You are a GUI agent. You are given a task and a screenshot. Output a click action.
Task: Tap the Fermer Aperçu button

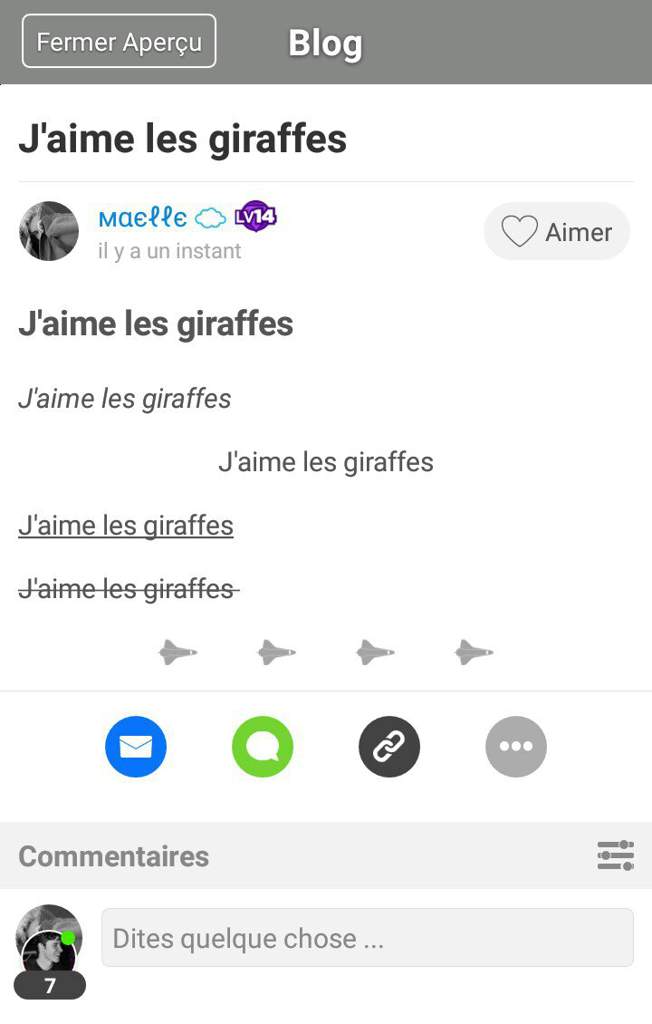coord(119,42)
